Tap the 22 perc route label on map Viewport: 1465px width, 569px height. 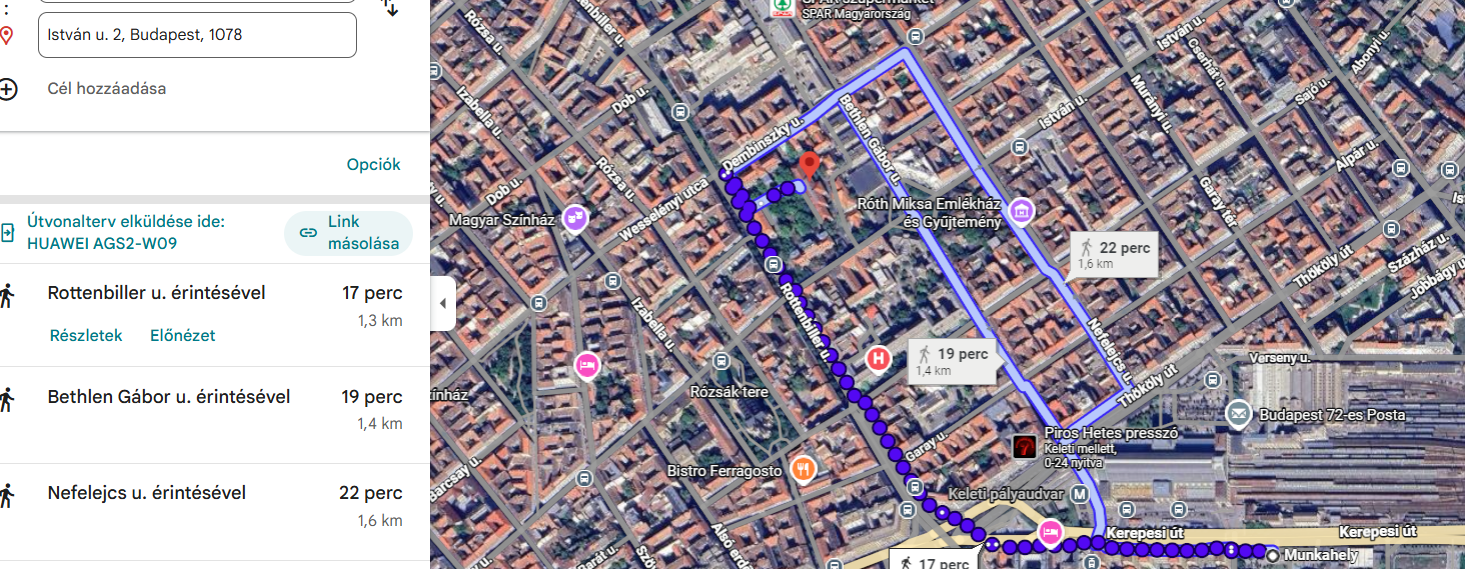[1114, 255]
